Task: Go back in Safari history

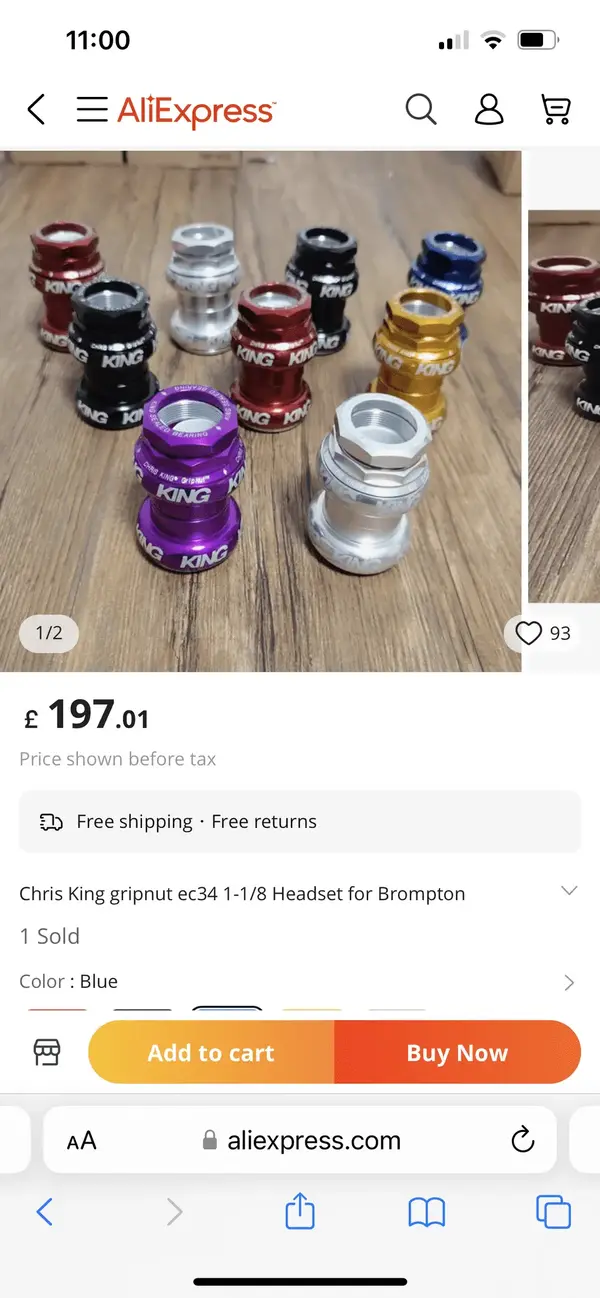Action: point(44,1212)
